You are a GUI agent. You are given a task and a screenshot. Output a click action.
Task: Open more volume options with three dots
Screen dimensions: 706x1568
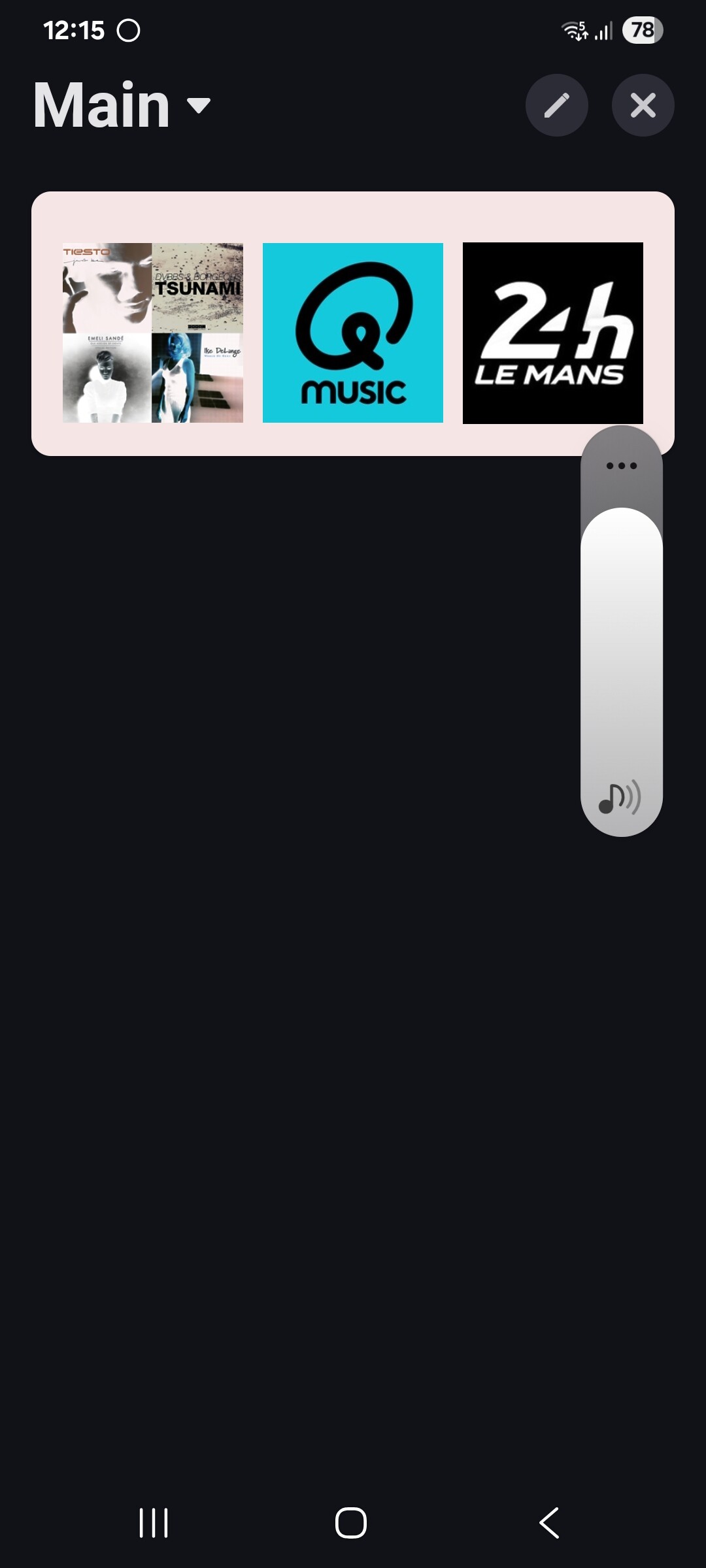pos(621,466)
